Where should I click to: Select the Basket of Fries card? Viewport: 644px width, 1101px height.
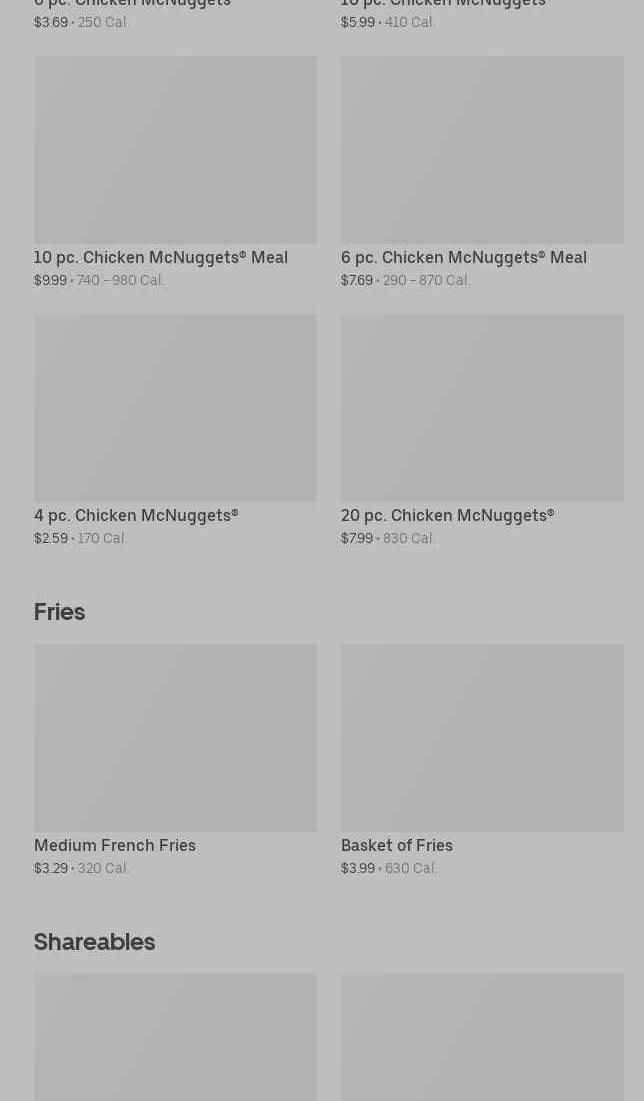(482, 760)
